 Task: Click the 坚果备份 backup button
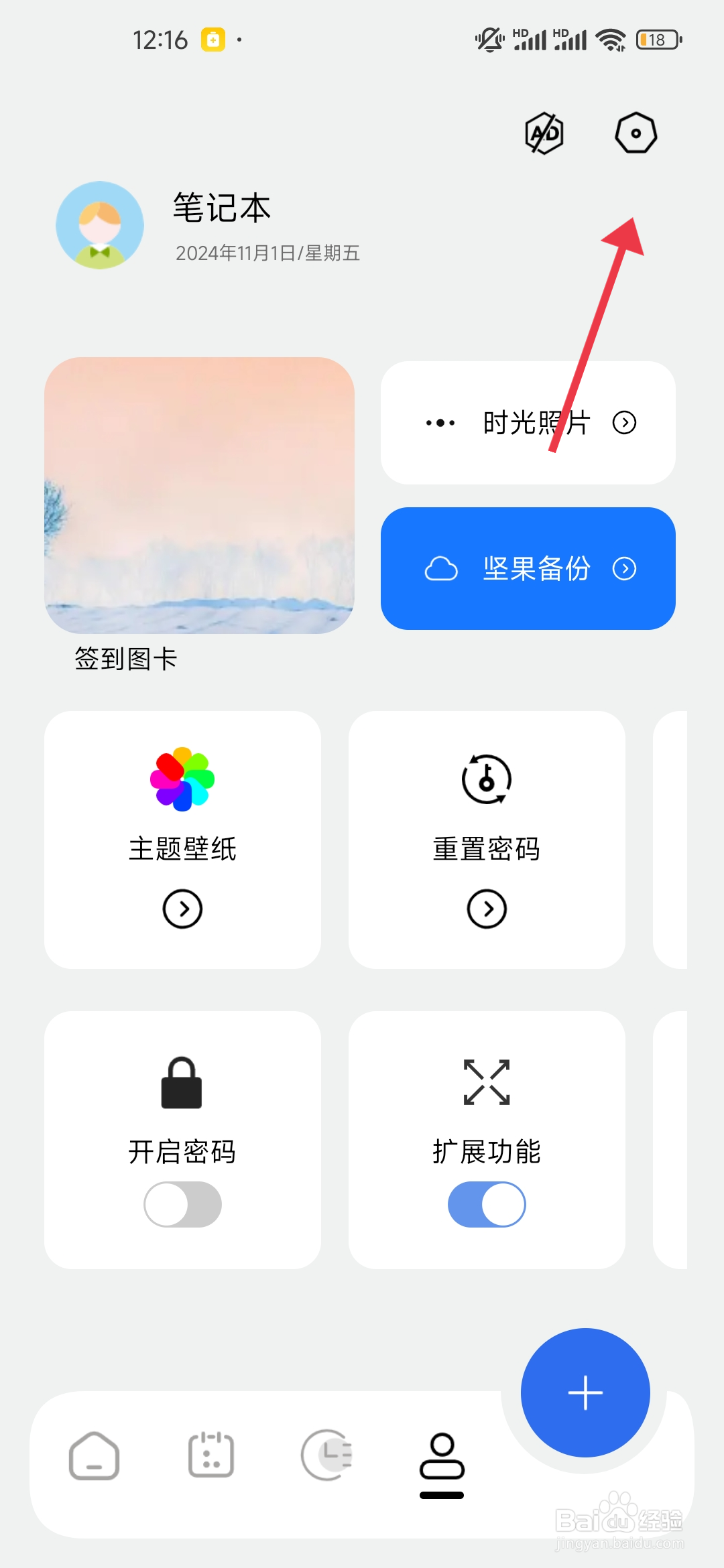coord(528,569)
